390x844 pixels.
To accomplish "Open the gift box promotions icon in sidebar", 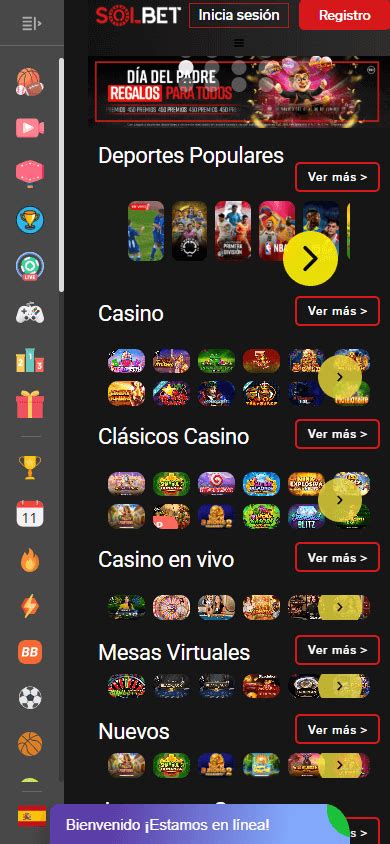I will tap(30, 405).
